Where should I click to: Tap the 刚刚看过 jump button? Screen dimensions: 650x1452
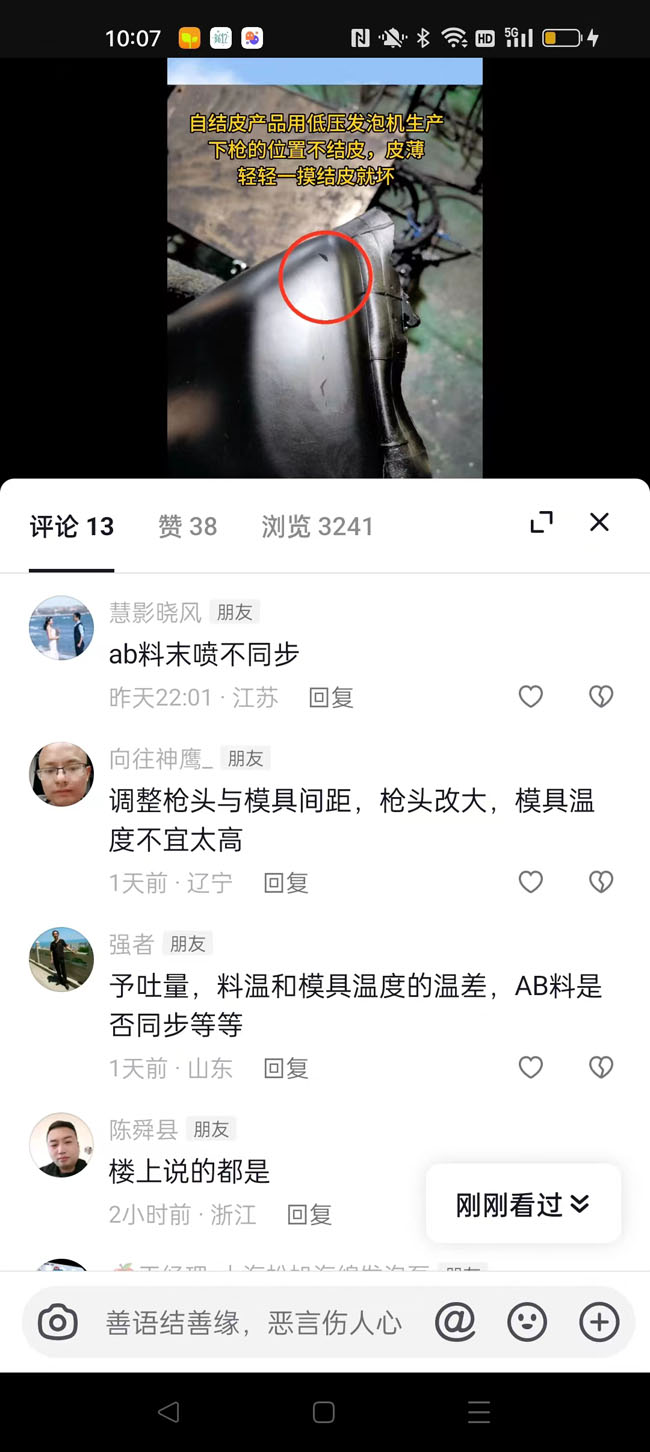[522, 1204]
